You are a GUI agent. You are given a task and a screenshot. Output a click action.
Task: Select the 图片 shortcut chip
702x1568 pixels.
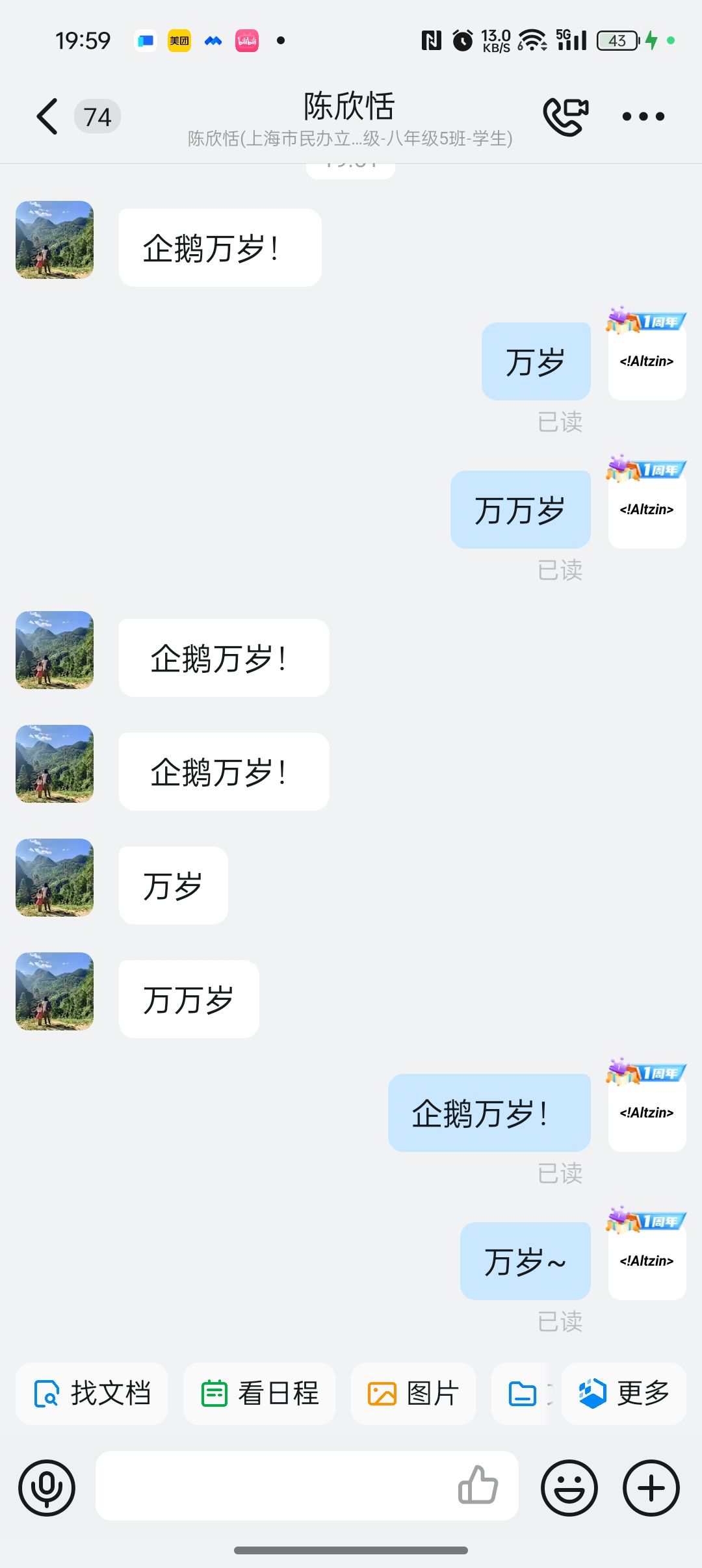click(x=413, y=1394)
